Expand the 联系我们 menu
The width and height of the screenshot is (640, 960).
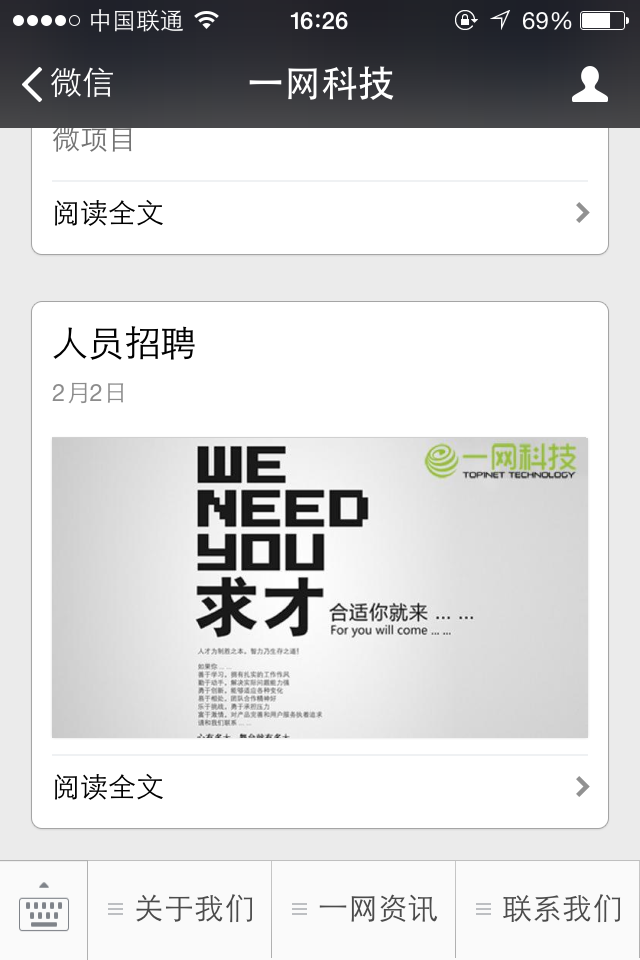548,909
